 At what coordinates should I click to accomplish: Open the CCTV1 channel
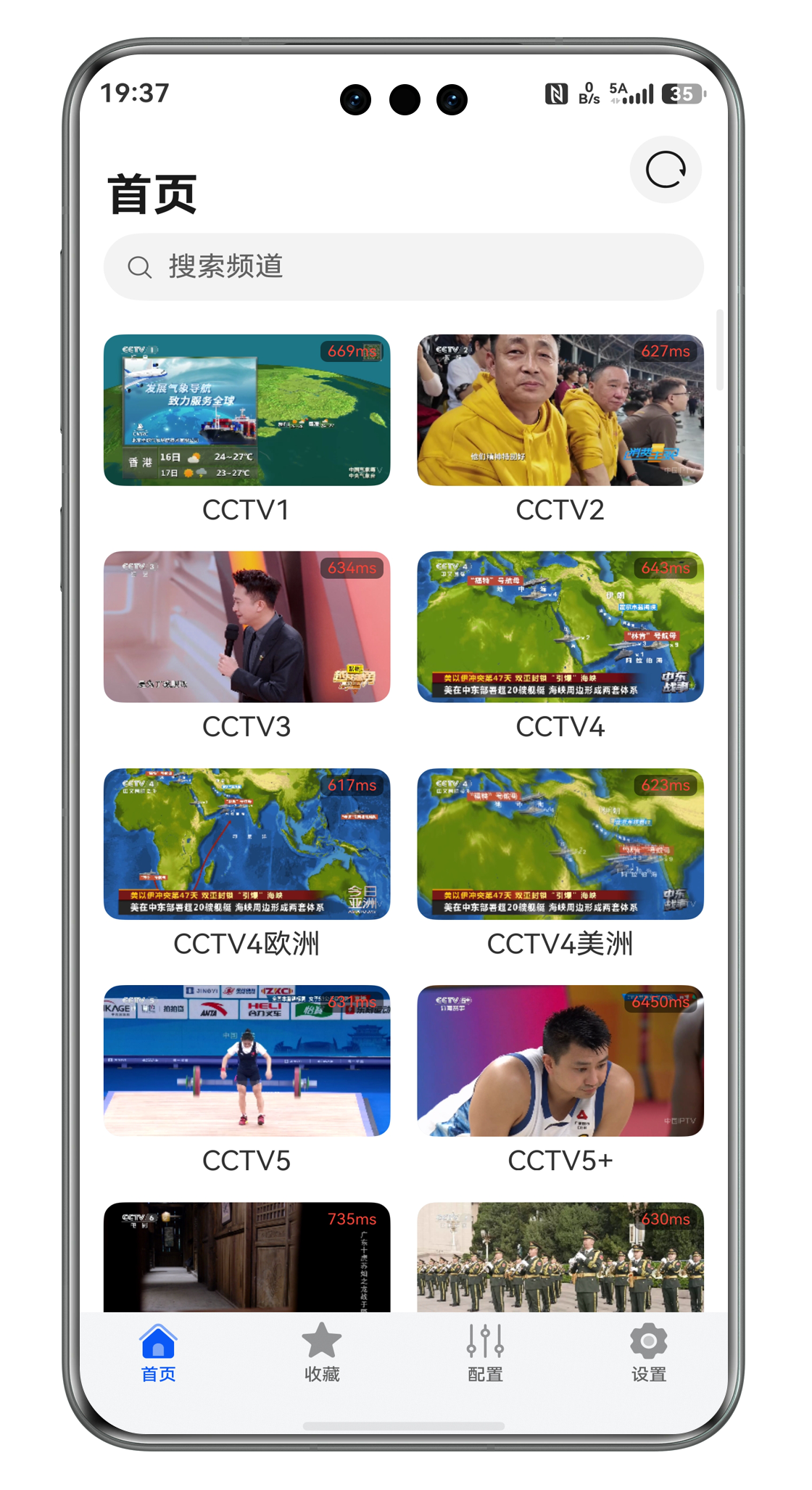click(246, 411)
